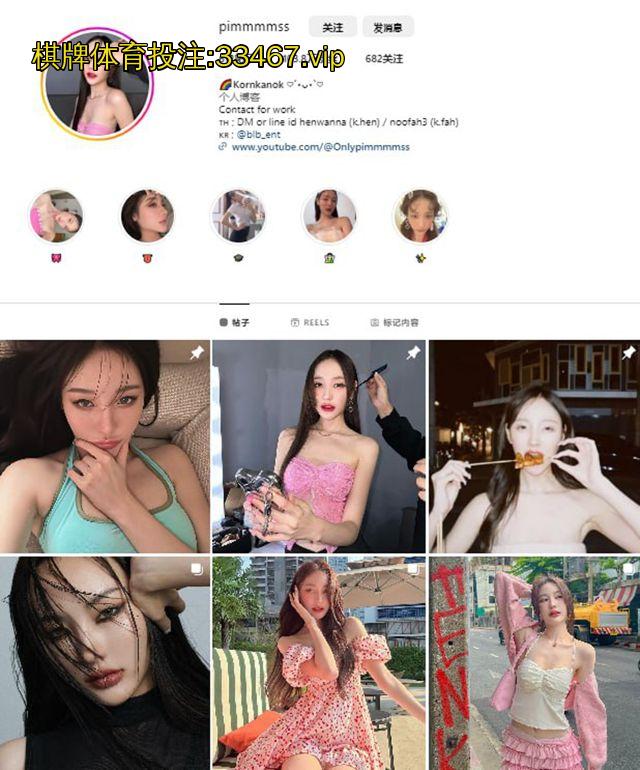Open the graduation cap story highlight
The image size is (640, 770).
pyautogui.click(x=237, y=216)
